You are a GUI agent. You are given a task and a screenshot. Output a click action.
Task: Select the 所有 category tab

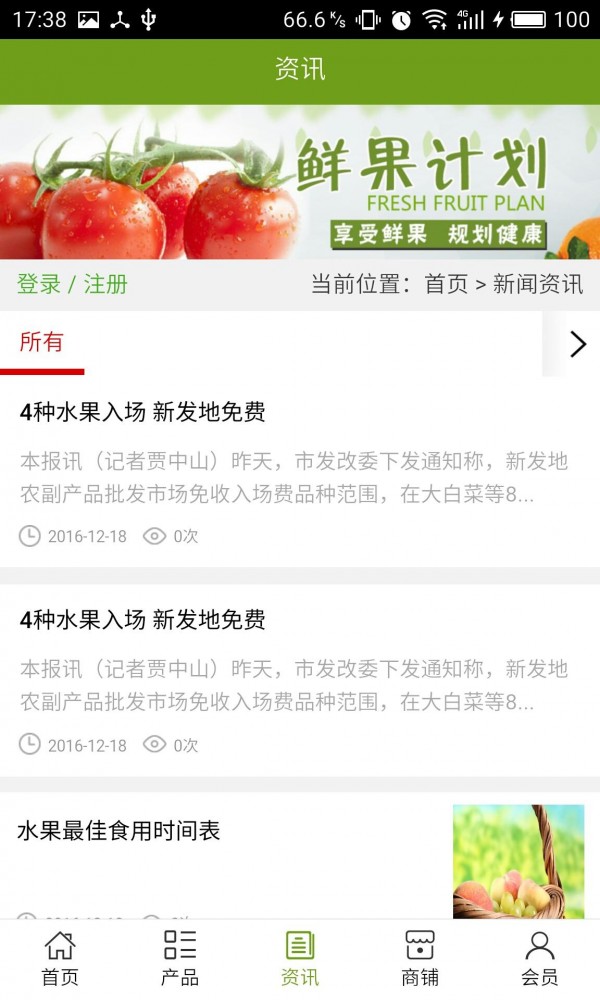41,343
